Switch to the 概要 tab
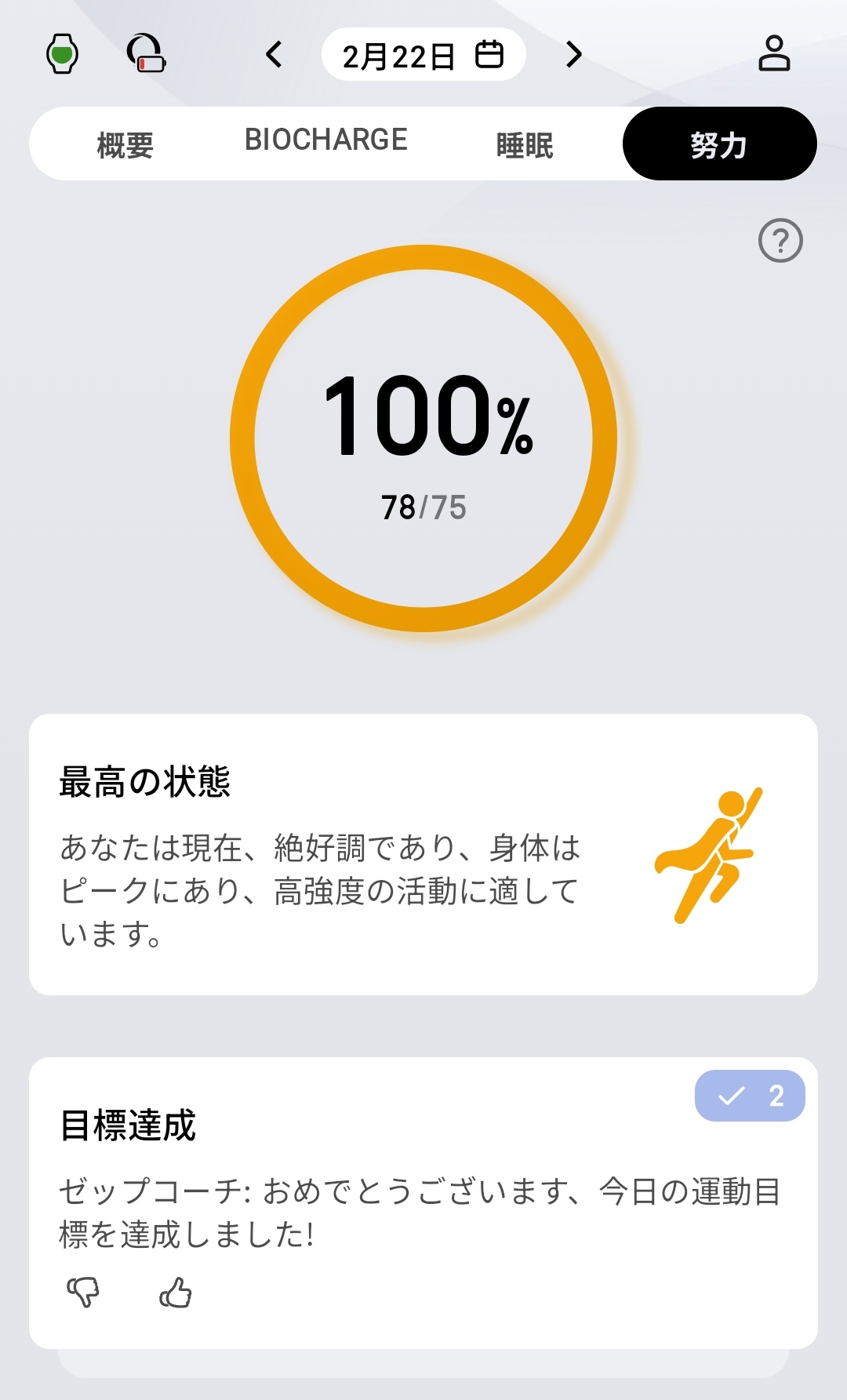Image resolution: width=847 pixels, height=1400 pixels. tap(125, 144)
